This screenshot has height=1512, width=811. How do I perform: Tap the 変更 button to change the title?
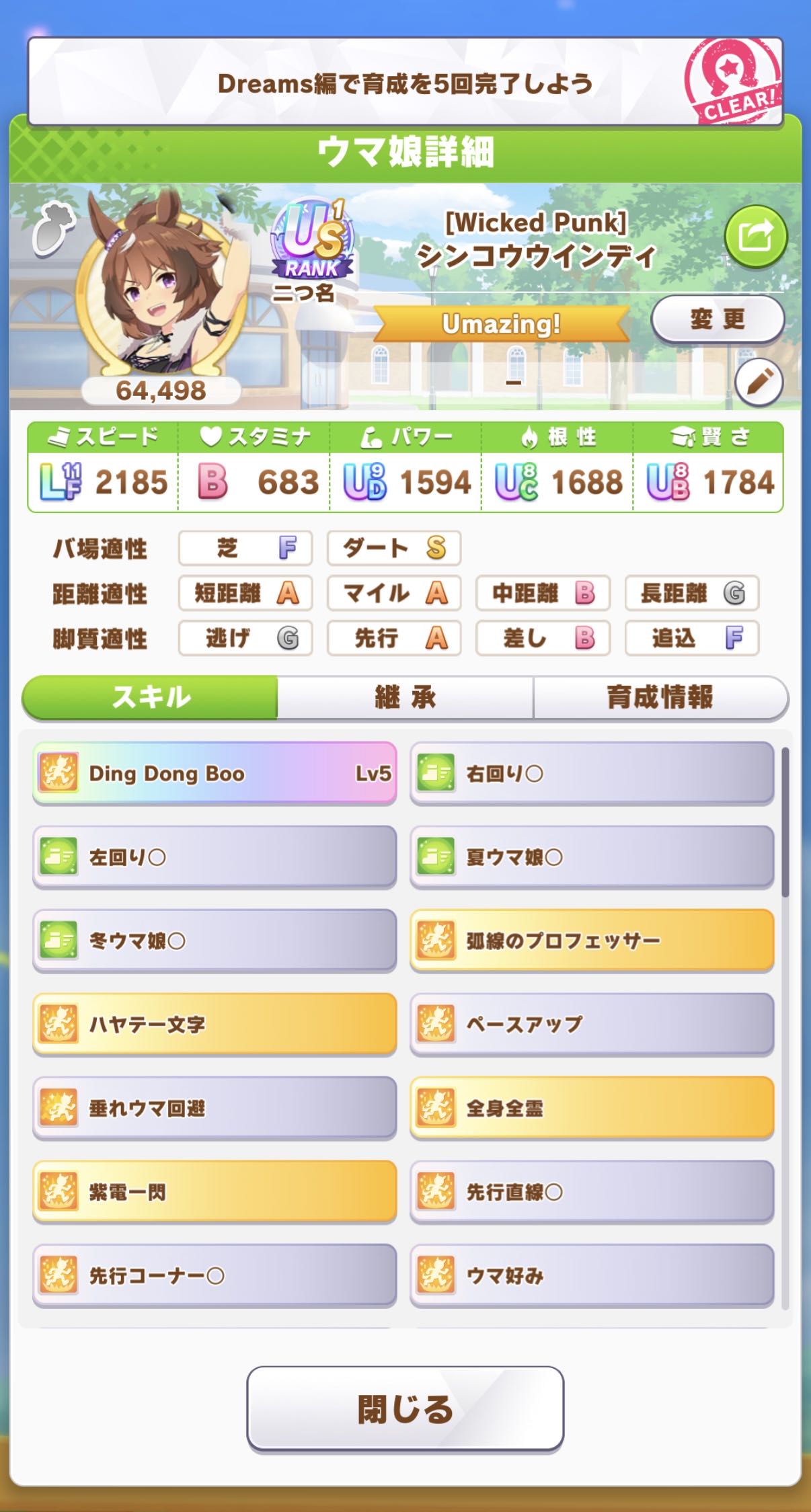(x=717, y=319)
